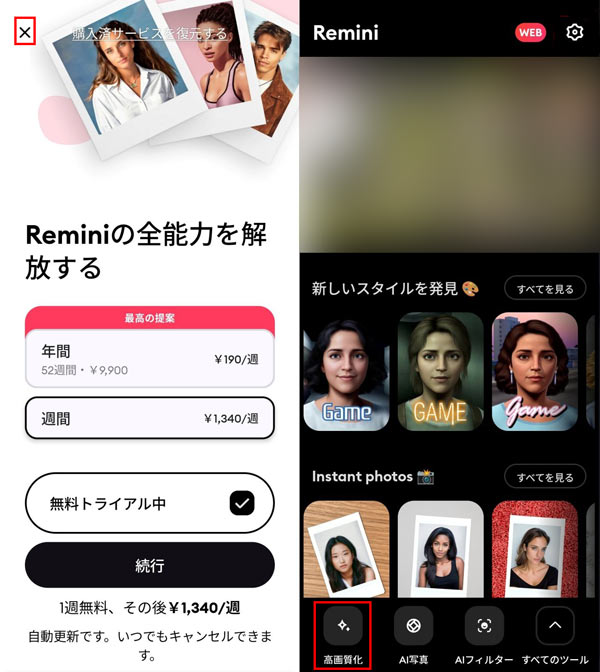Tap the 購入済サービスを復元する restore link
Viewport: 600px width, 672px height.
[150, 33]
